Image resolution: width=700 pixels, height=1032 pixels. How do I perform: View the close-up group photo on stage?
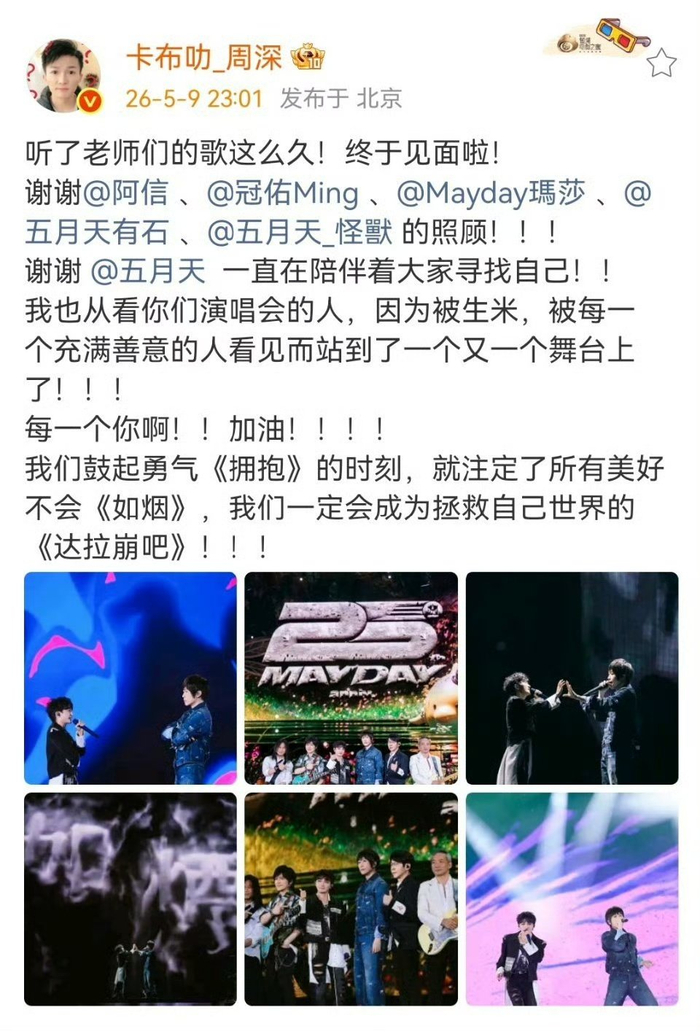point(351,899)
